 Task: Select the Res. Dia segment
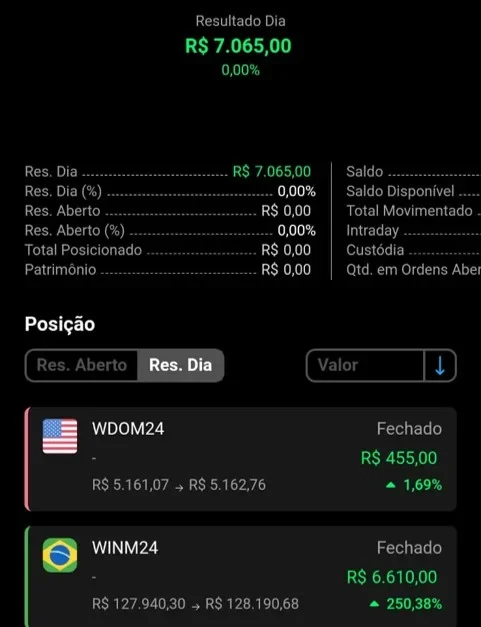[x=181, y=365]
